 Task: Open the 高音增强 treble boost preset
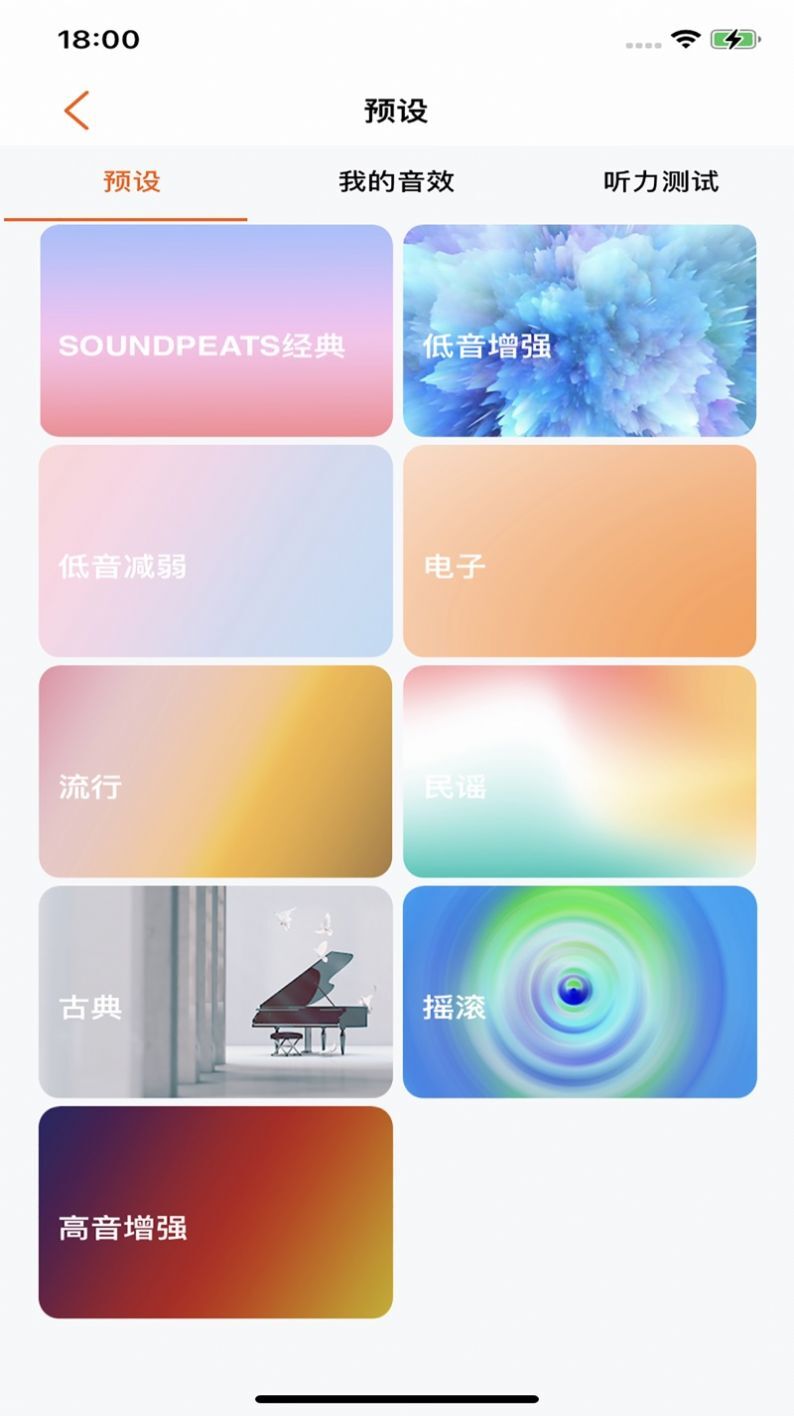(x=215, y=1212)
